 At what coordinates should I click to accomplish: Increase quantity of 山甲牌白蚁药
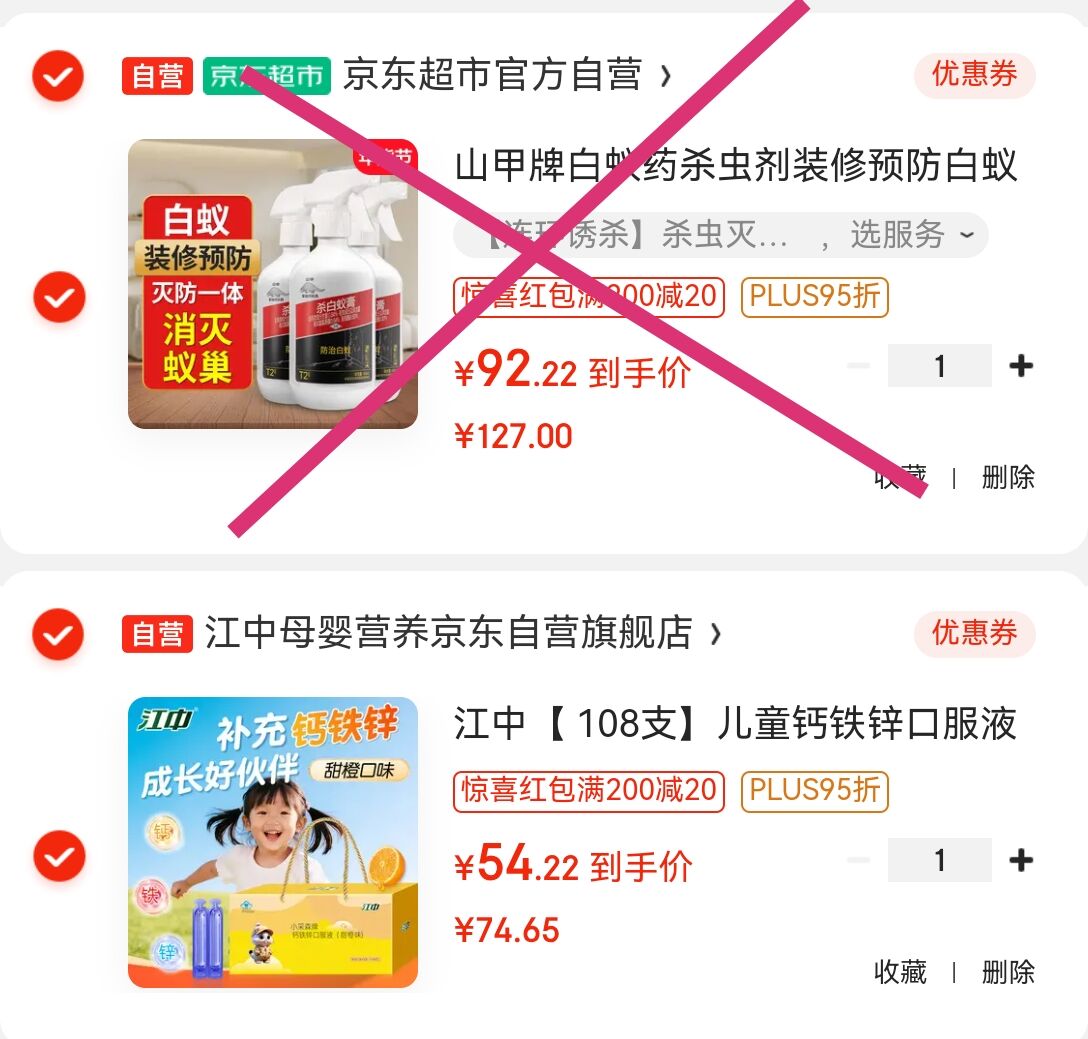point(1020,366)
